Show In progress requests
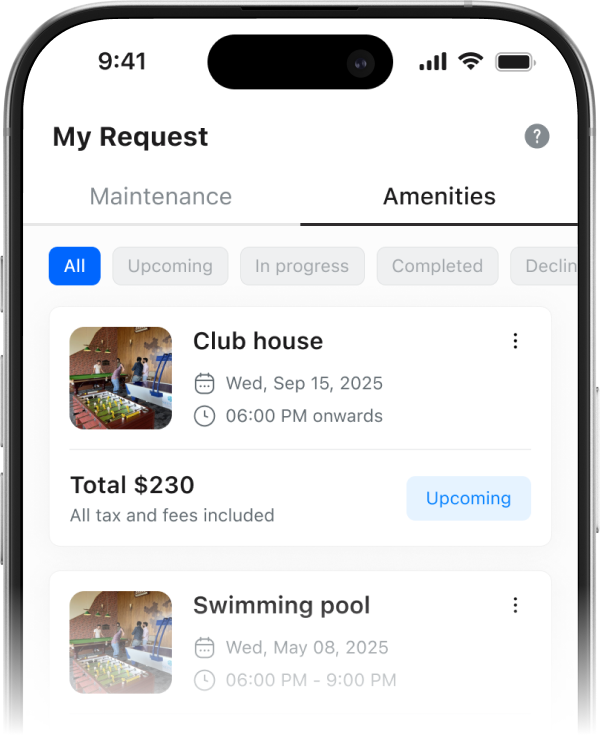The width and height of the screenshot is (600, 735). coord(302,266)
